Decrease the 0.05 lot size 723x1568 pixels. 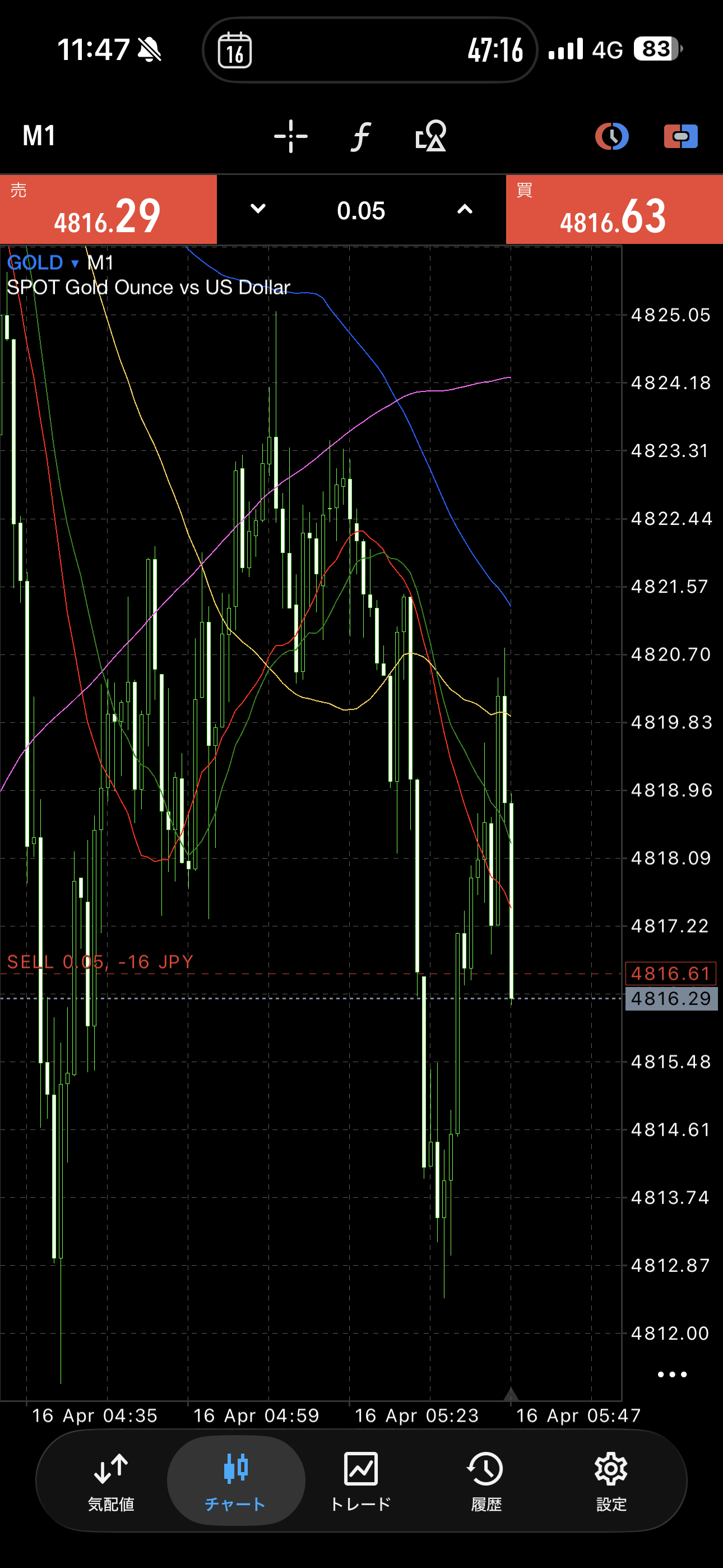[258, 209]
